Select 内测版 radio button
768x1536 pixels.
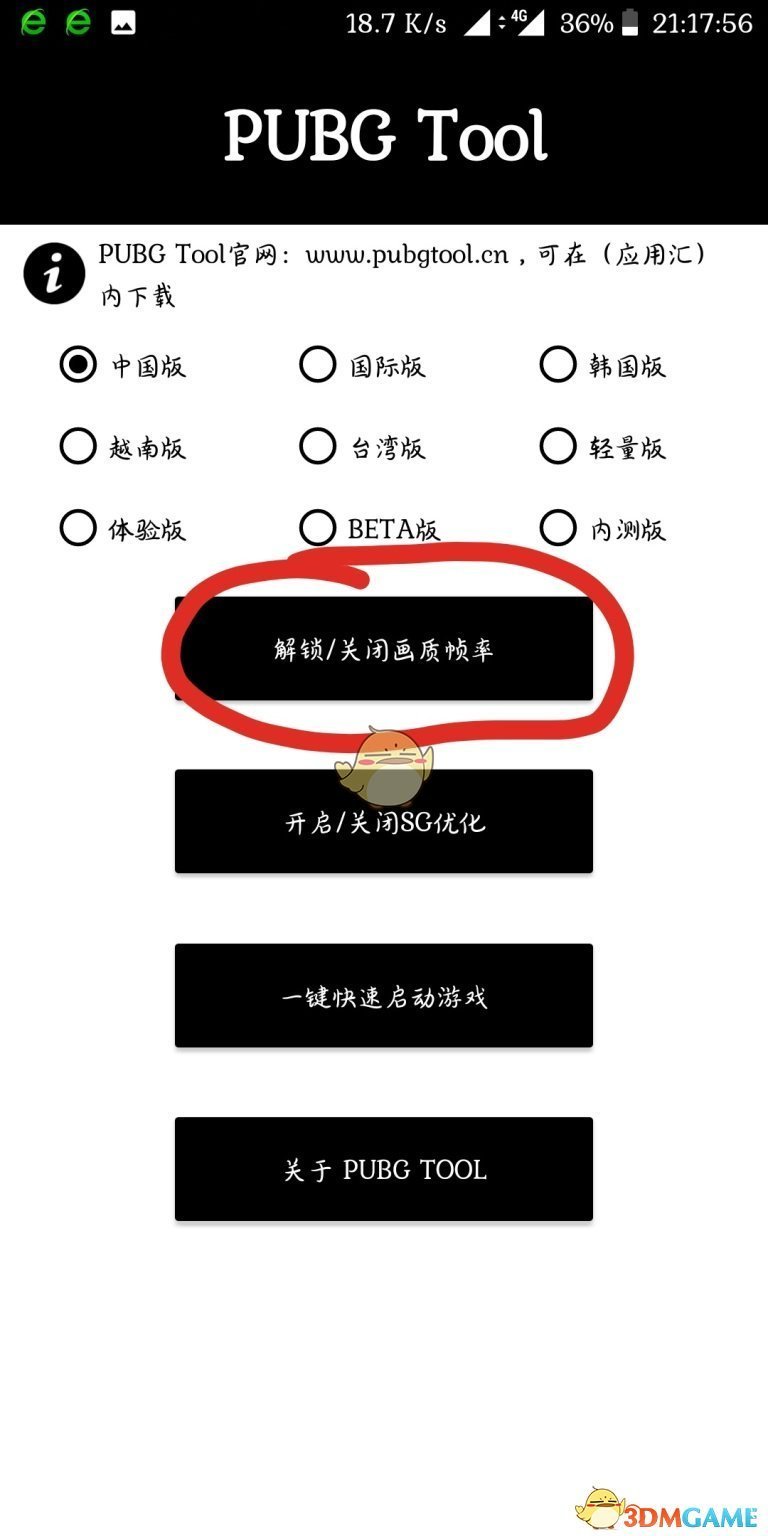click(557, 528)
